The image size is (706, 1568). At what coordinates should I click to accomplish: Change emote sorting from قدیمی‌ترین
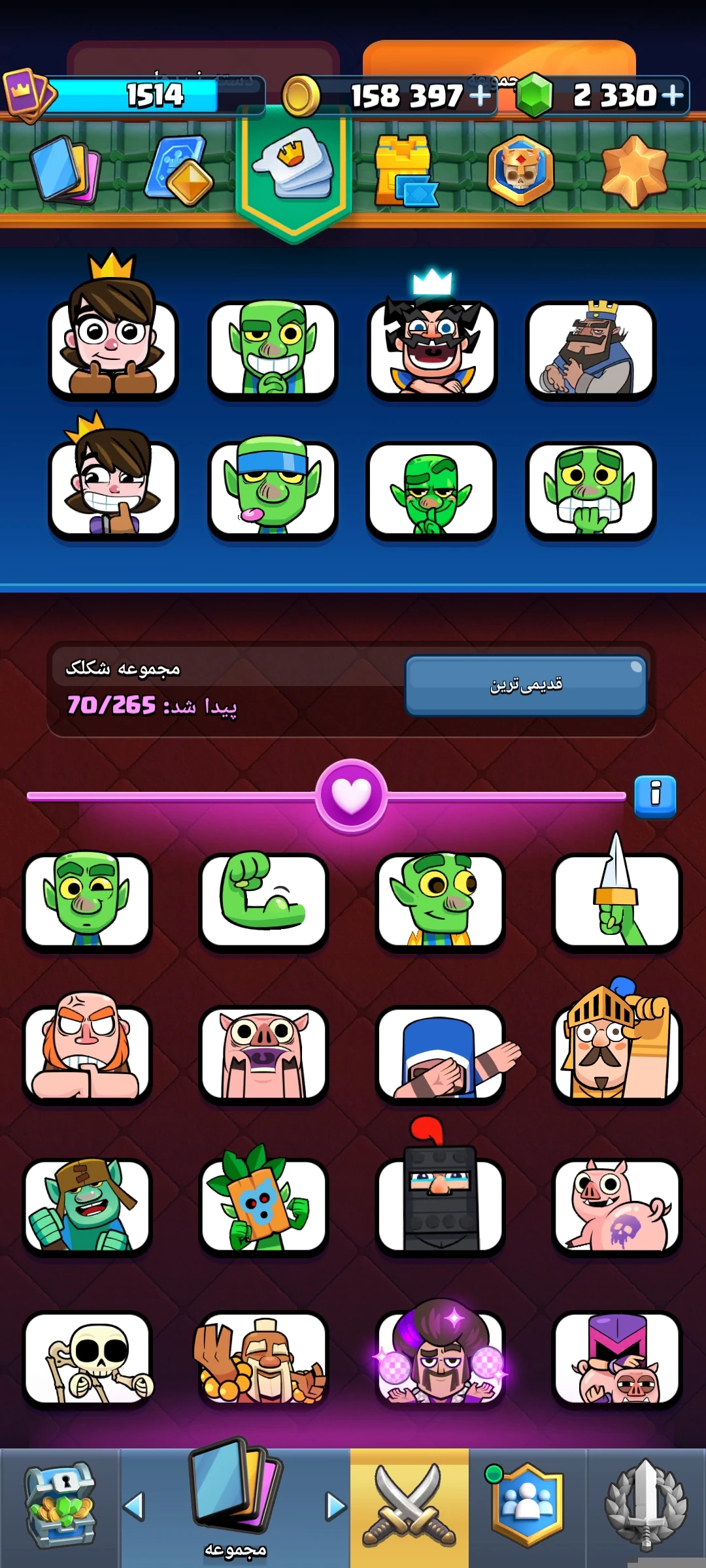point(526,685)
